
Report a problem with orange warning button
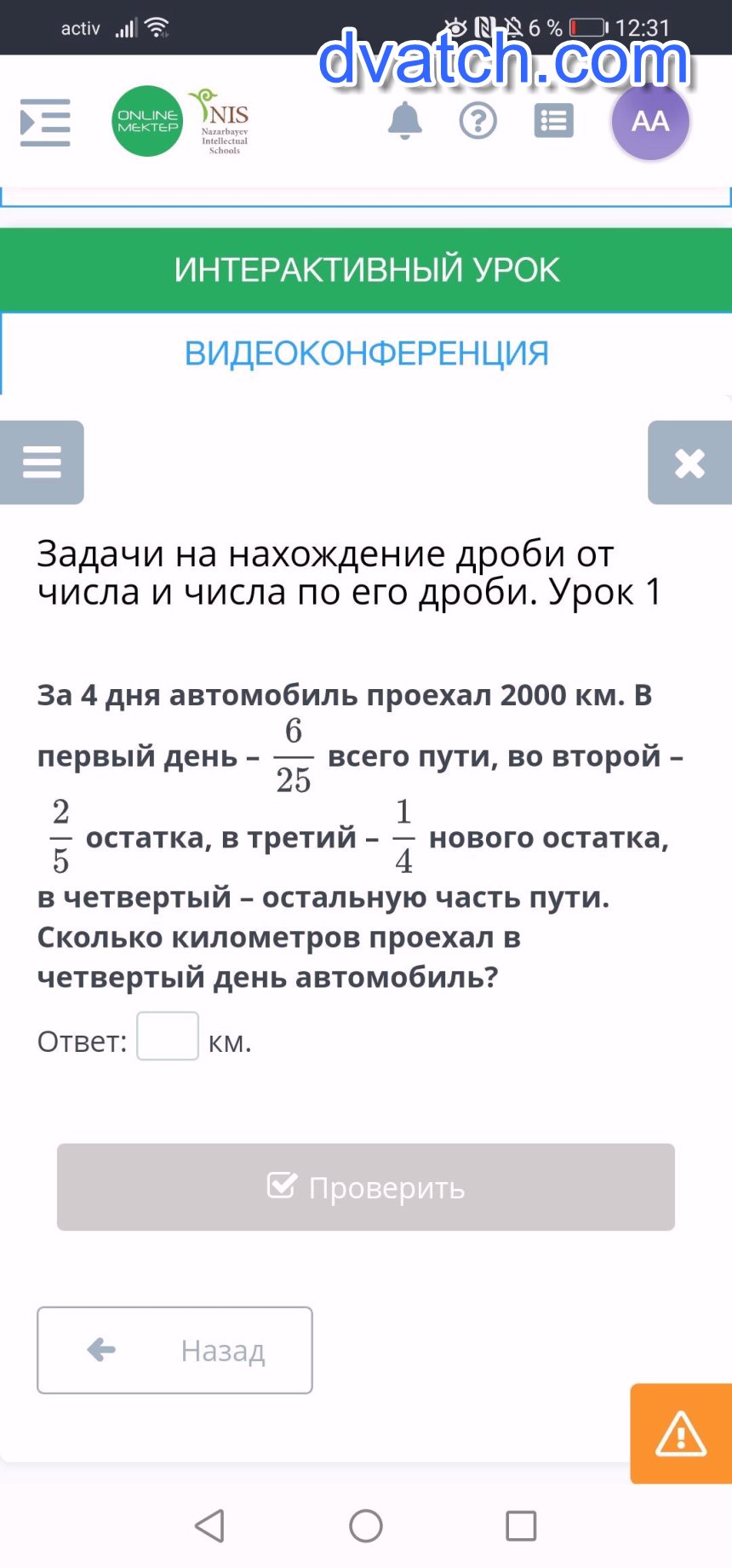681,1433
